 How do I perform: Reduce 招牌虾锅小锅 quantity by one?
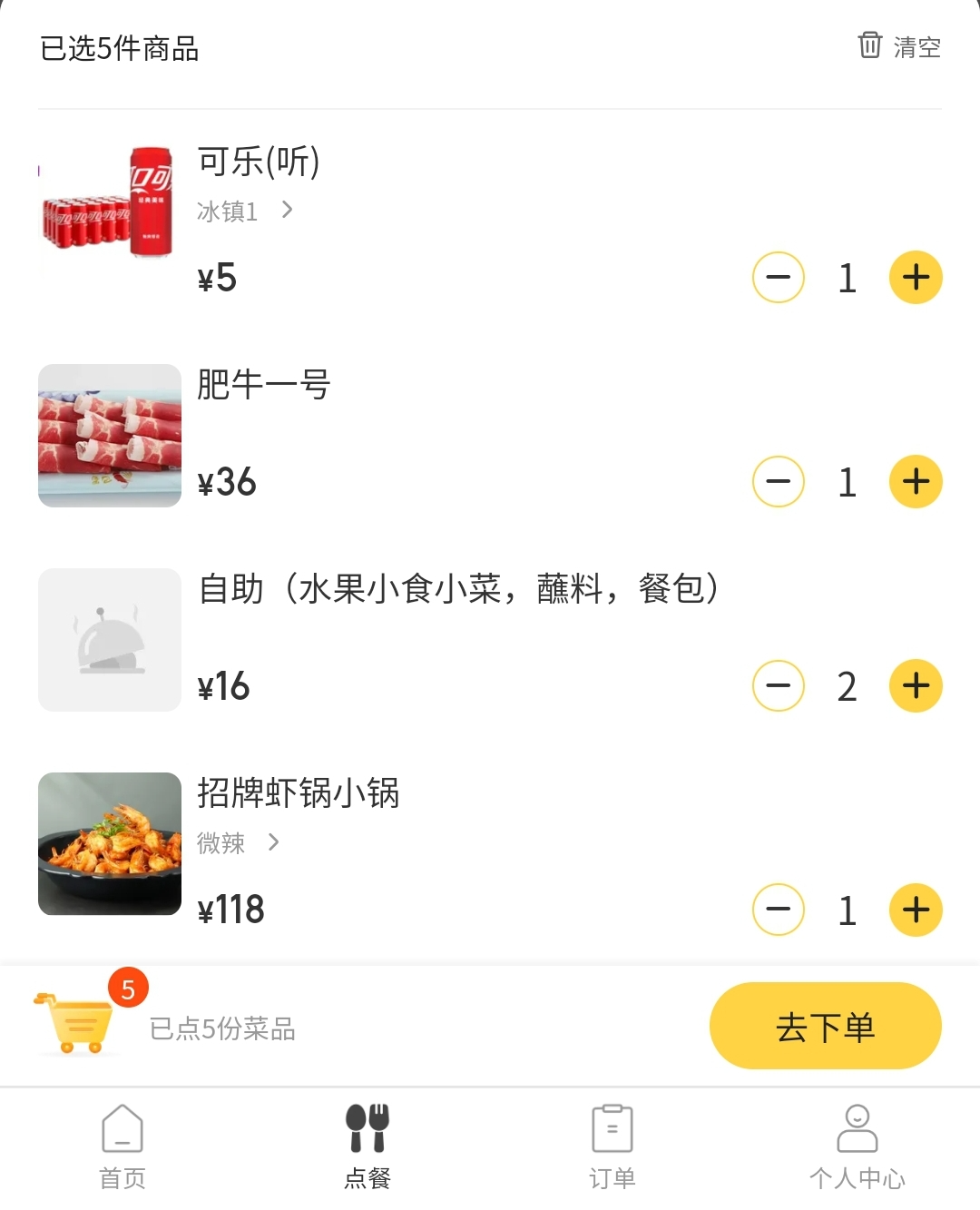point(779,910)
